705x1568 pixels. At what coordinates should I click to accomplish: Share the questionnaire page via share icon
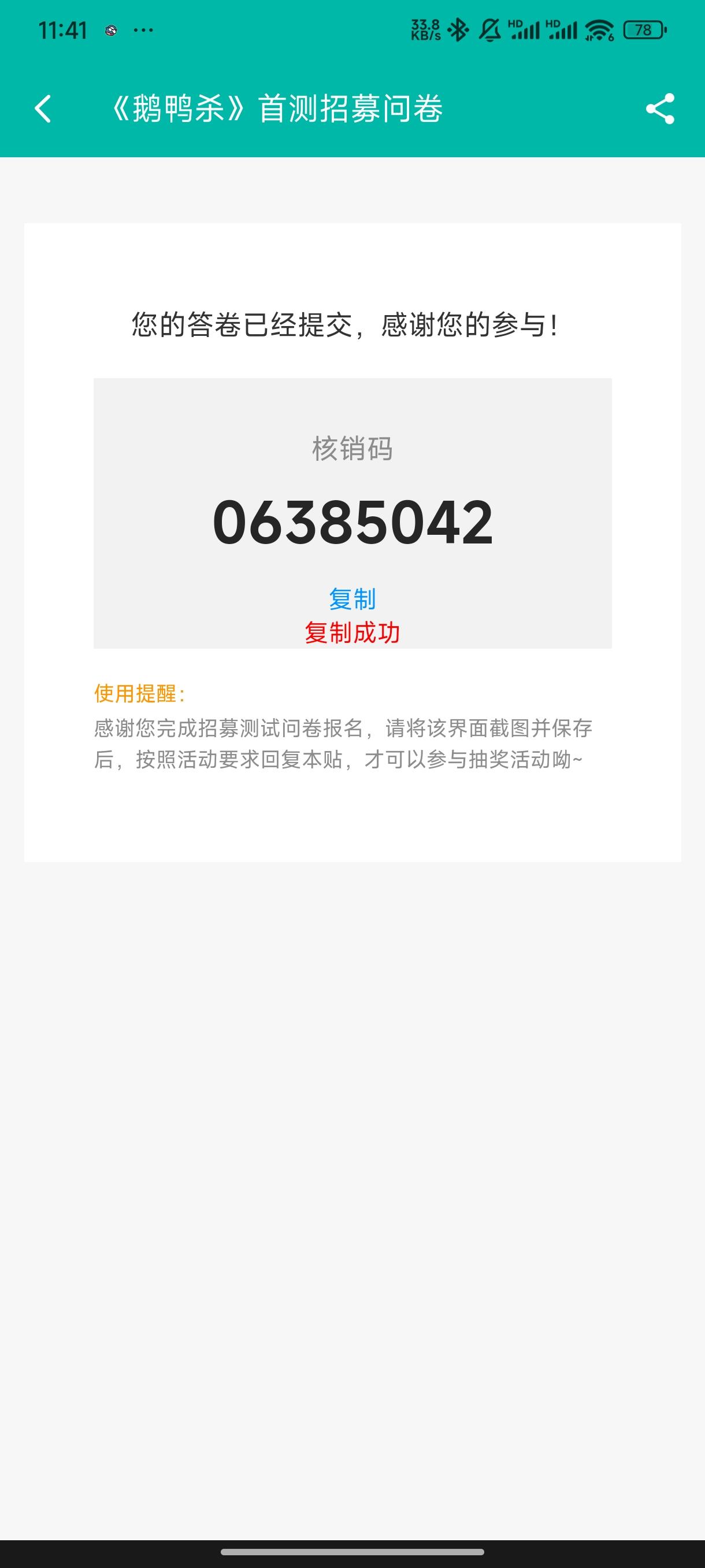tap(660, 109)
